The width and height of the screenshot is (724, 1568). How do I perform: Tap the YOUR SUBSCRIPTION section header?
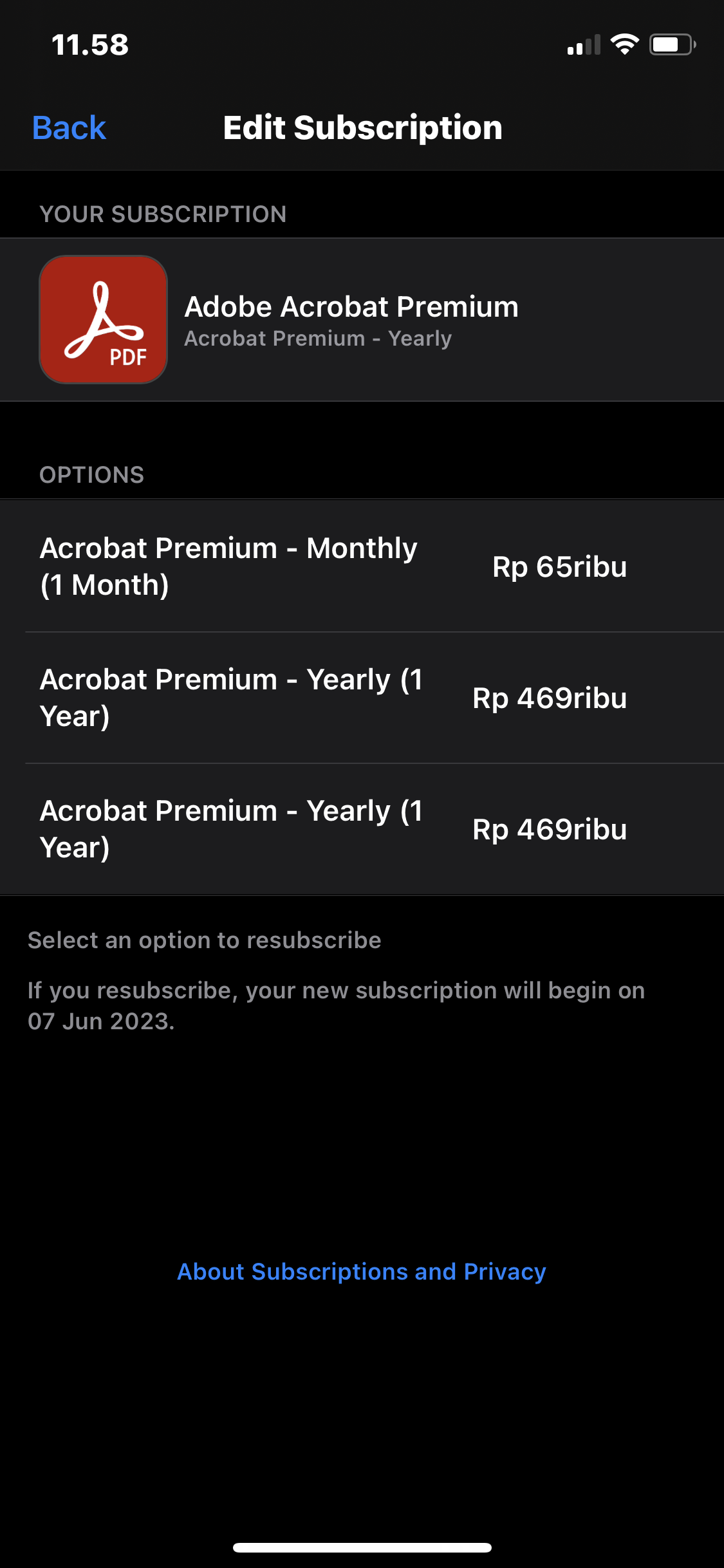pos(163,214)
